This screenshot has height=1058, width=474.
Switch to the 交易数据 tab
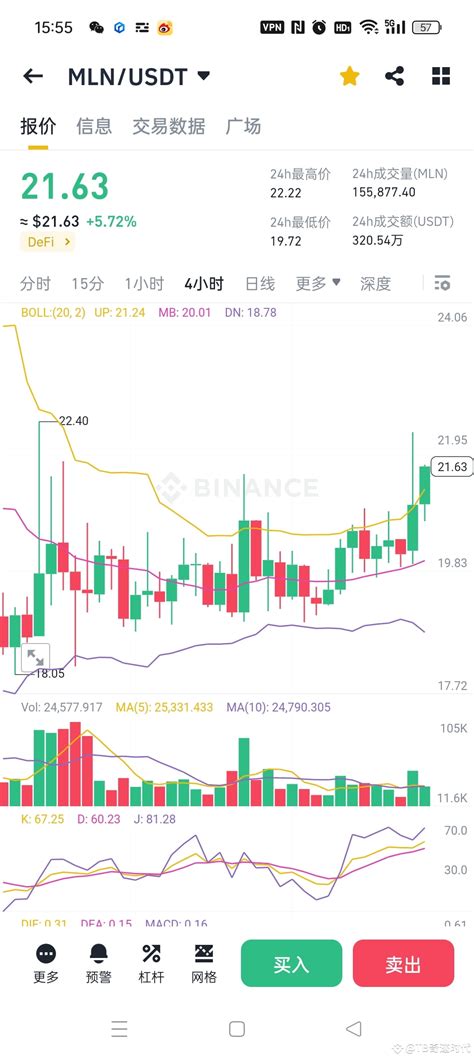click(169, 126)
